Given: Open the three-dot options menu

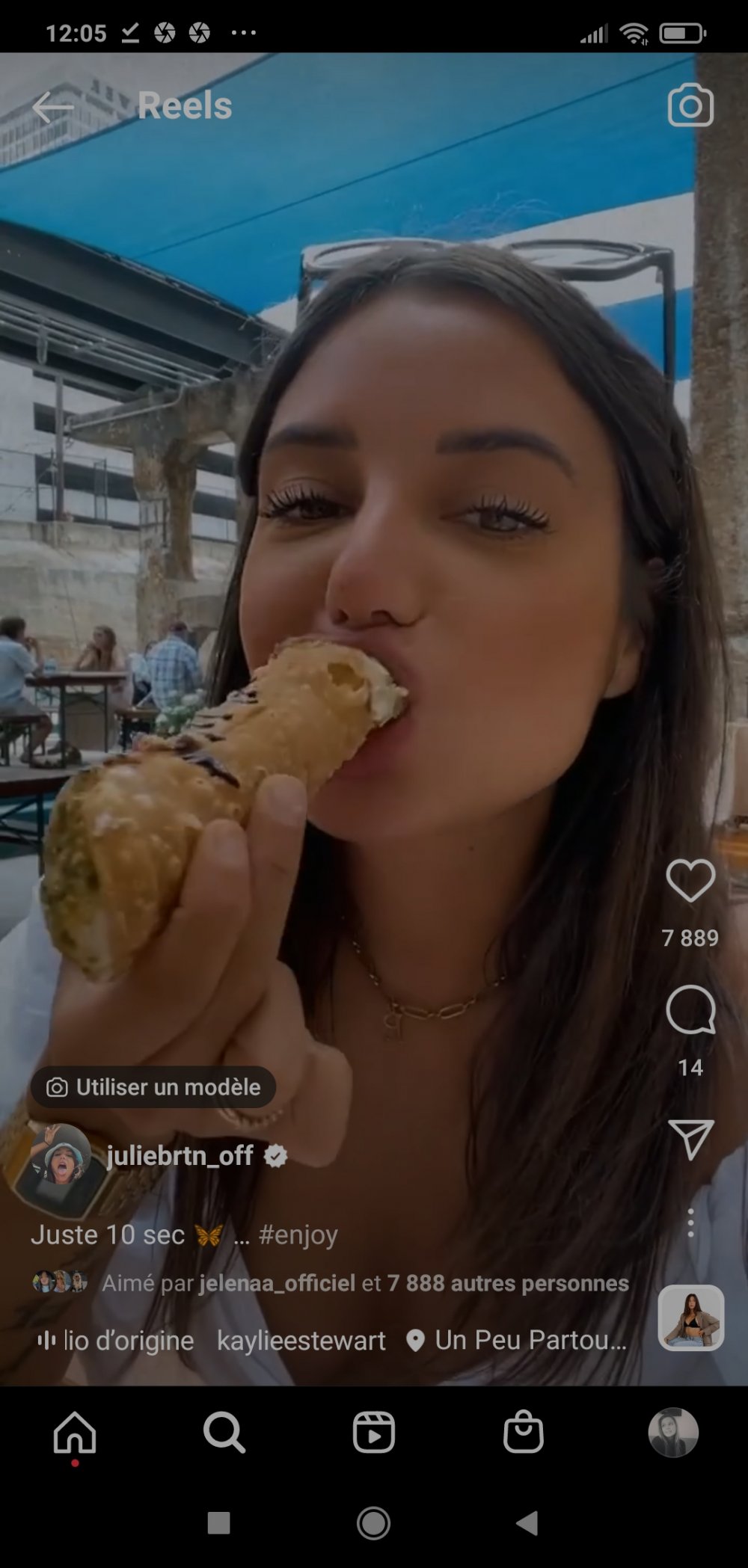Looking at the screenshot, I should point(690,1223).
